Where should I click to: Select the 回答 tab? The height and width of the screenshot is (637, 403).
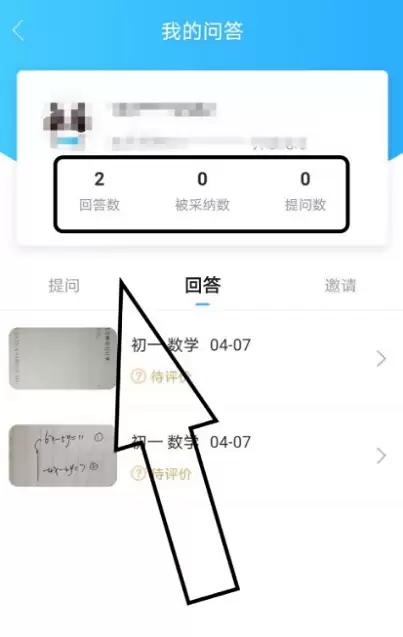pos(202,285)
